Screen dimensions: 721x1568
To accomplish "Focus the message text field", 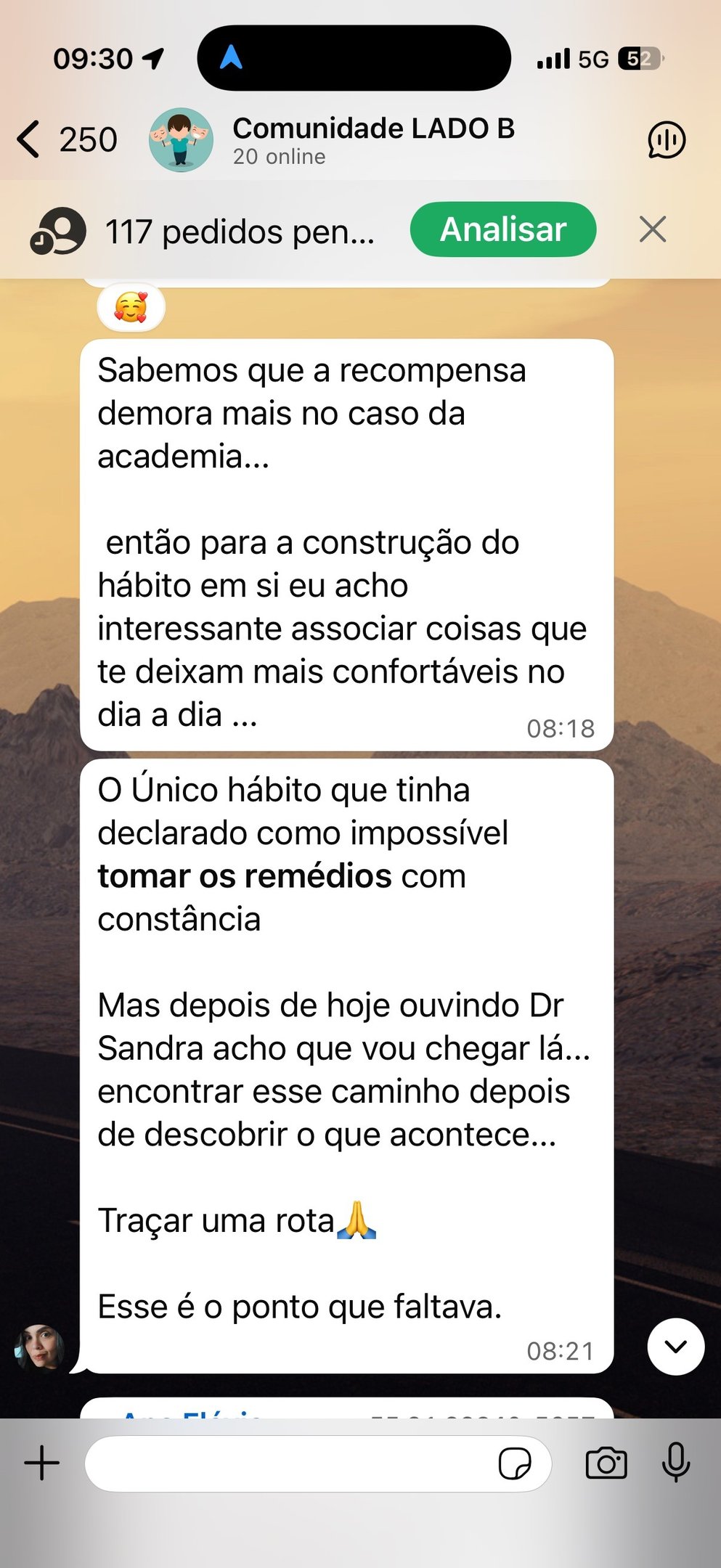I will coord(290,1463).
